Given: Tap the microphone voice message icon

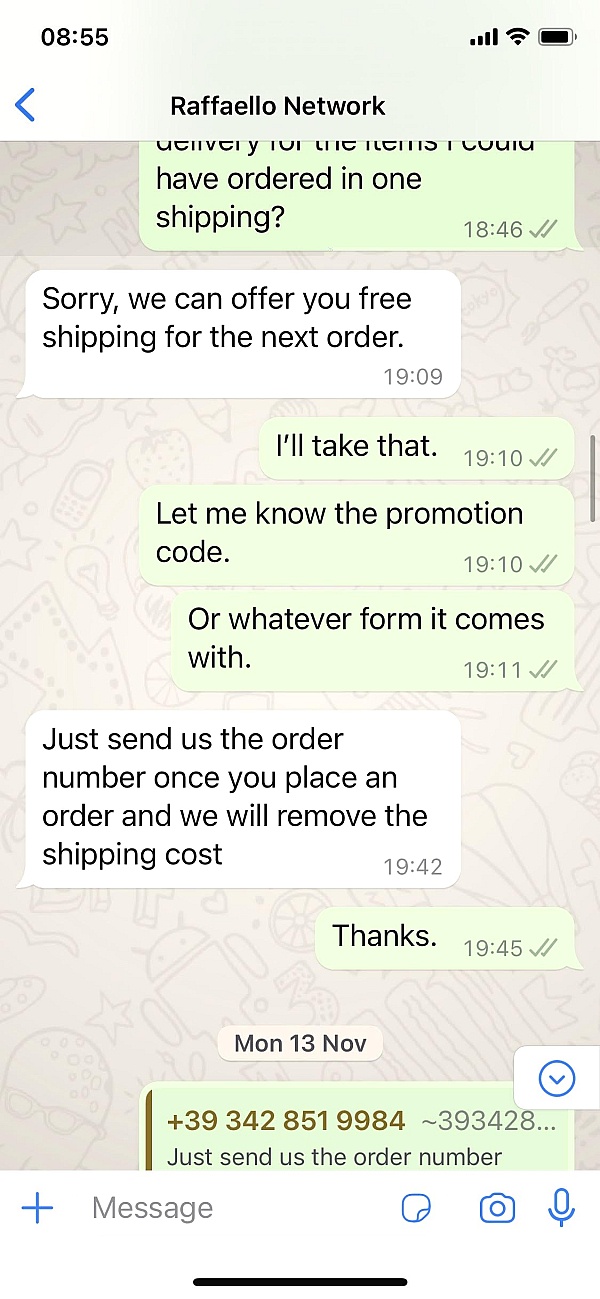Looking at the screenshot, I should pyautogui.click(x=562, y=1208).
